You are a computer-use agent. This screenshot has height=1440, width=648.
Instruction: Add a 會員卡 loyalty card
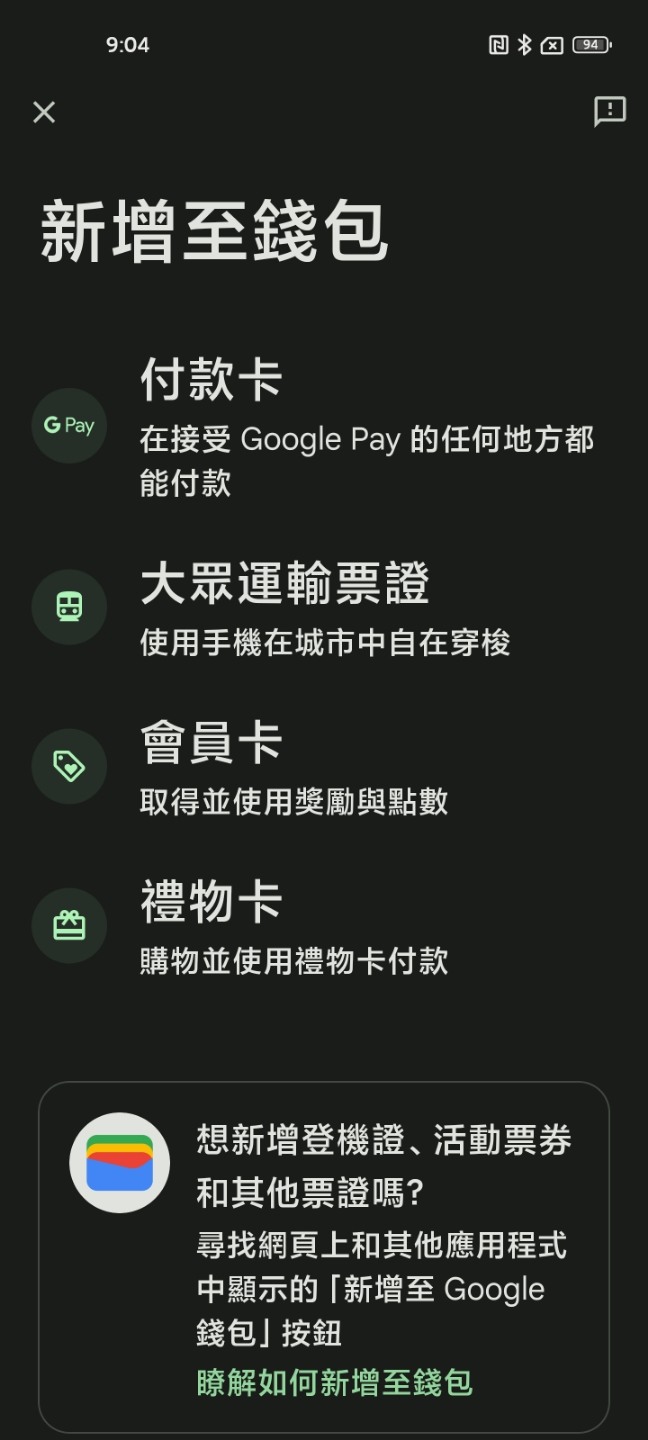(324, 767)
